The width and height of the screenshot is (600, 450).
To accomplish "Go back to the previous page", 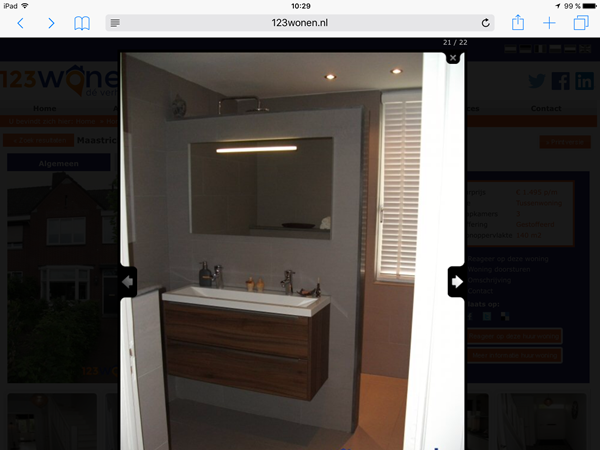I will tap(20, 22).
